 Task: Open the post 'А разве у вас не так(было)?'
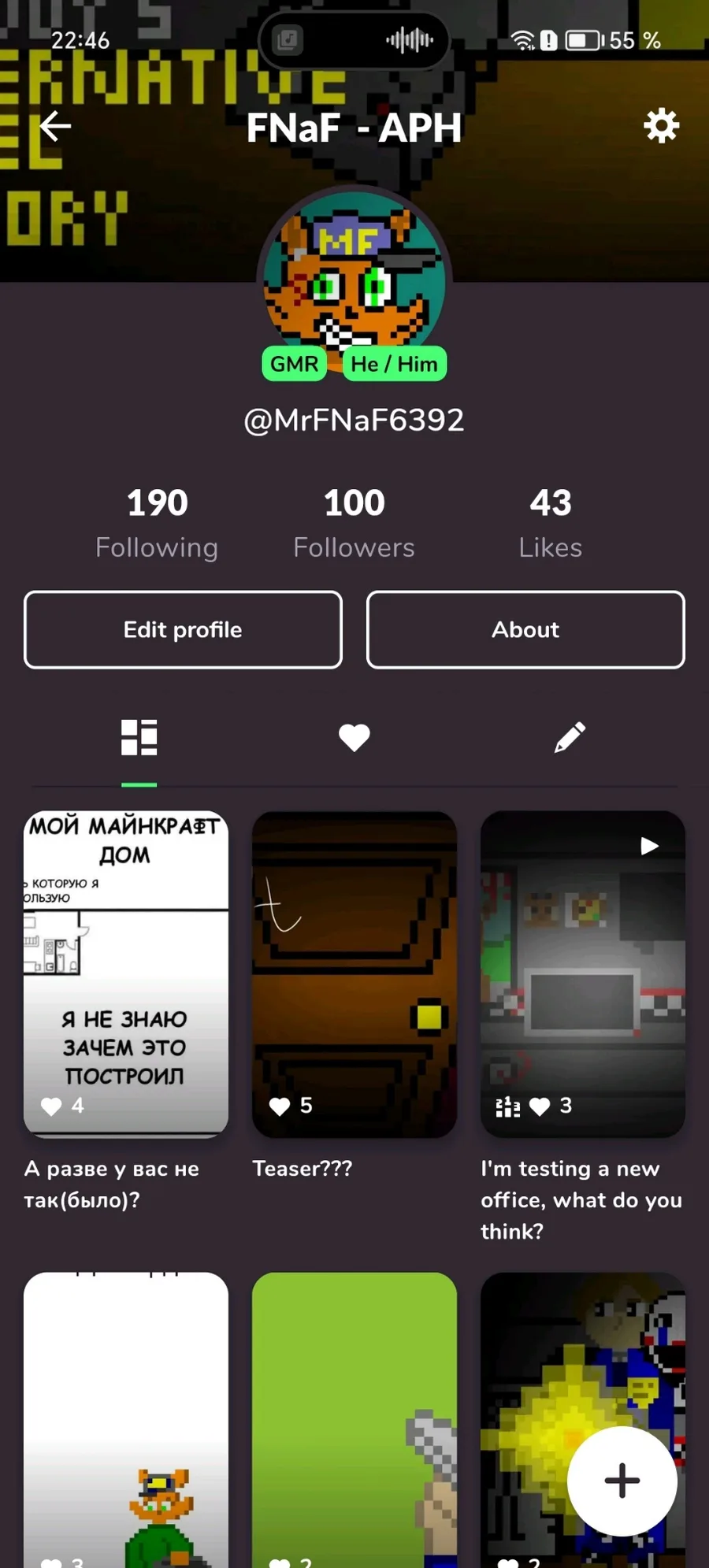[x=126, y=973]
